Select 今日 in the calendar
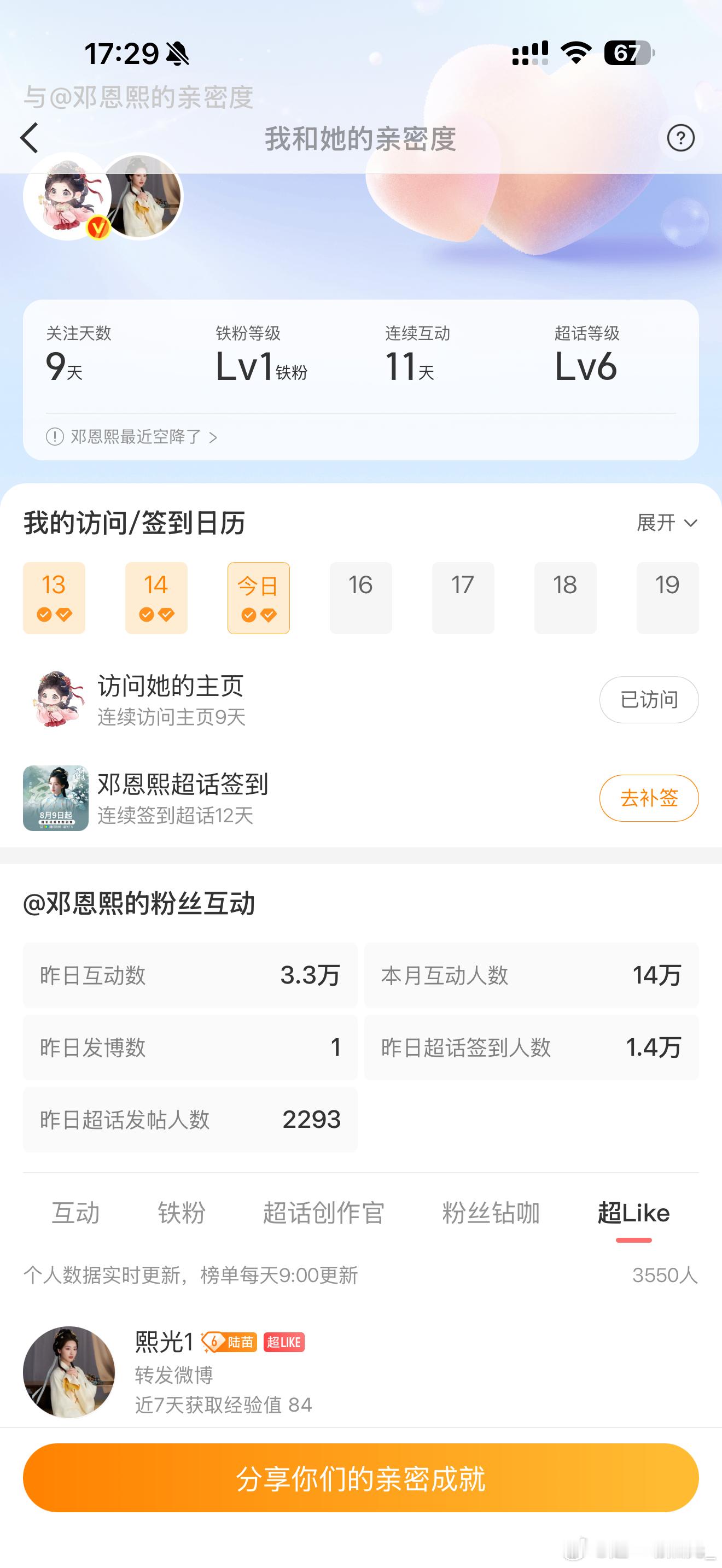Screen dimensions: 722x1568 click(x=259, y=598)
